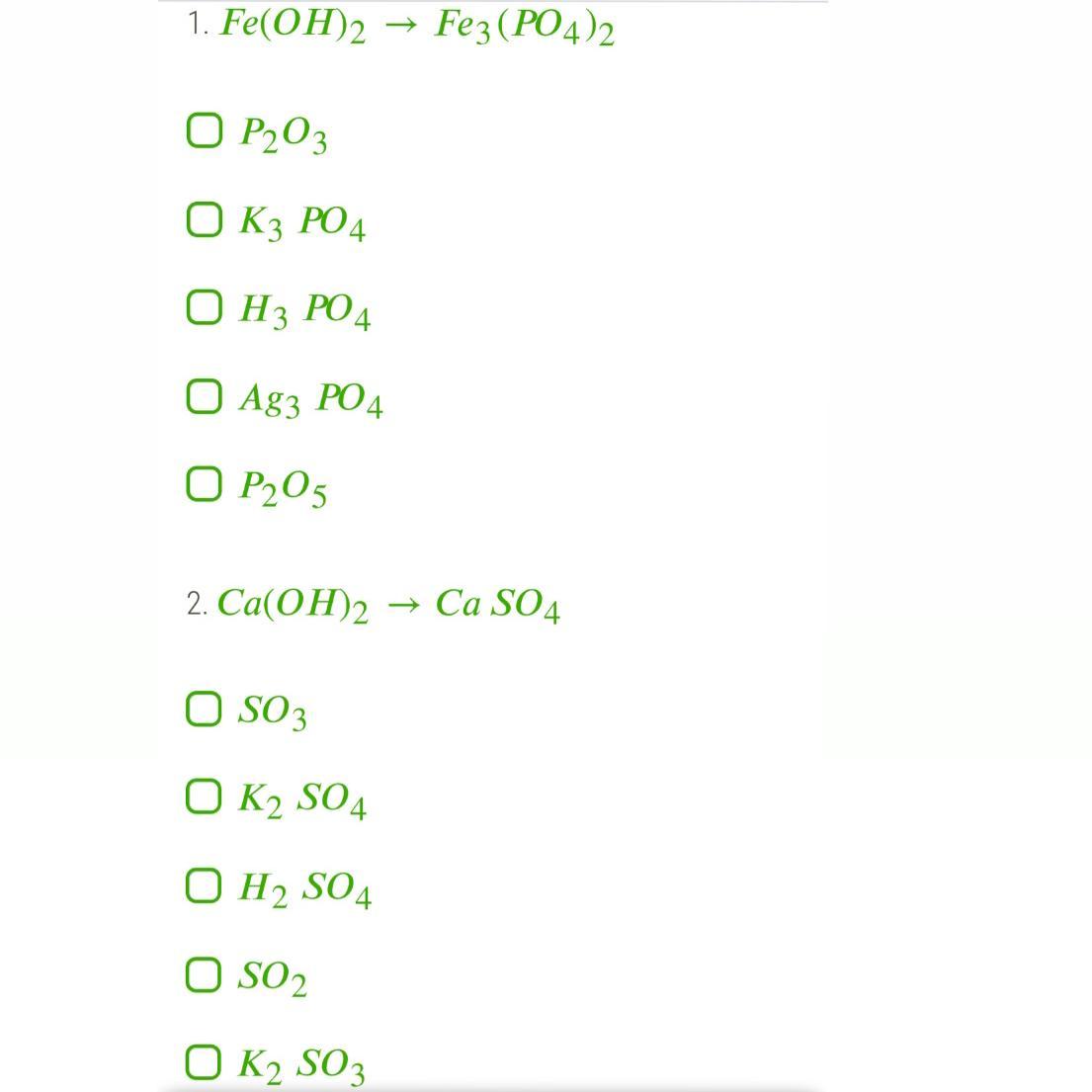This screenshot has height=1092, width=1092.
Task: Select the K2SO4 checkbox
Action: 204,797
